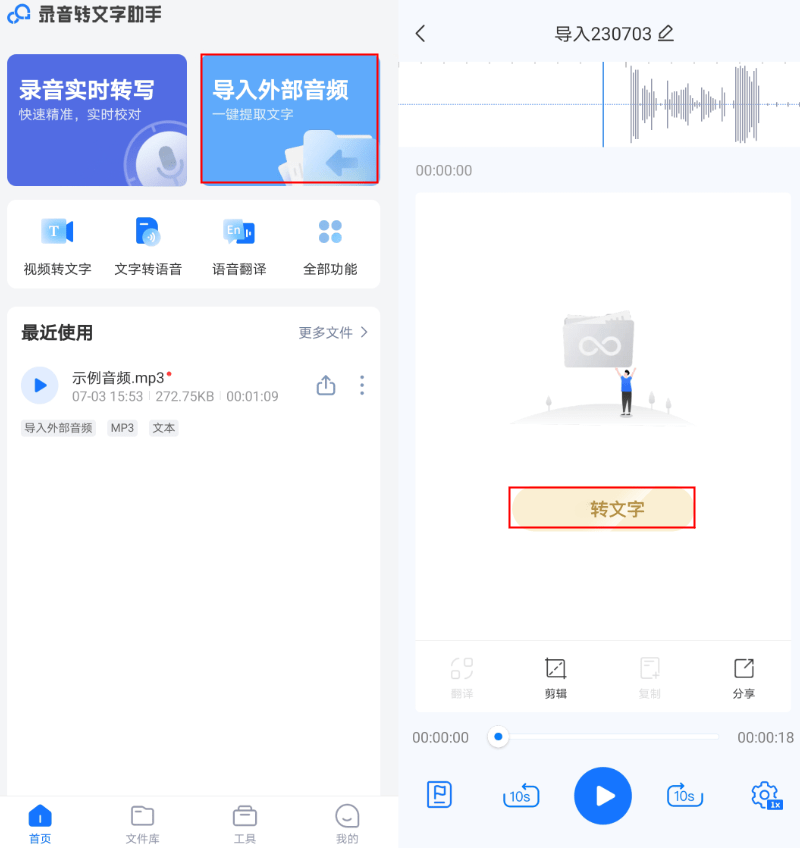Tap the 转文字 button
The image size is (800, 848).
pos(601,508)
